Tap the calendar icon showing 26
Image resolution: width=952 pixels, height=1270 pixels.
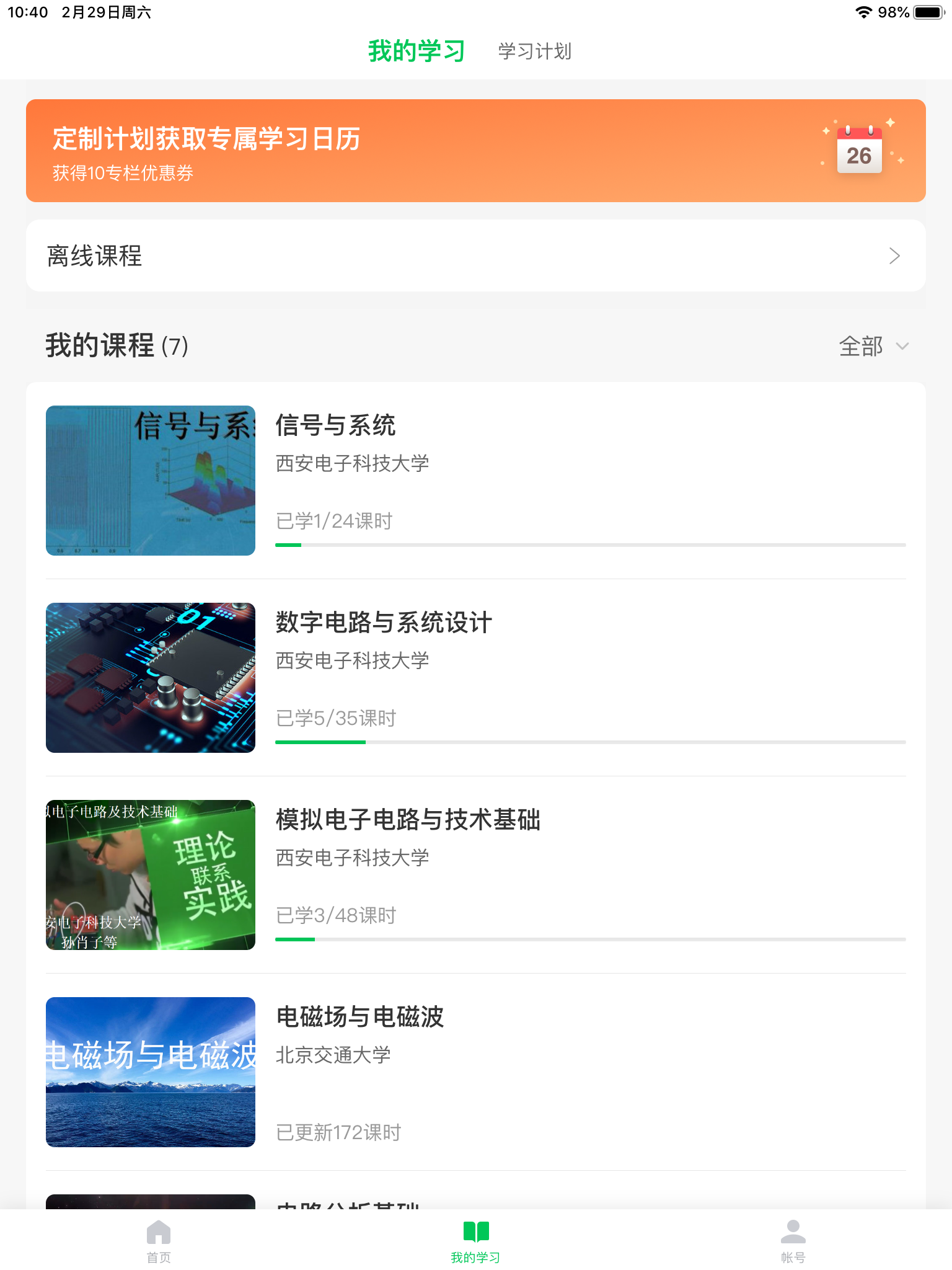(x=860, y=151)
